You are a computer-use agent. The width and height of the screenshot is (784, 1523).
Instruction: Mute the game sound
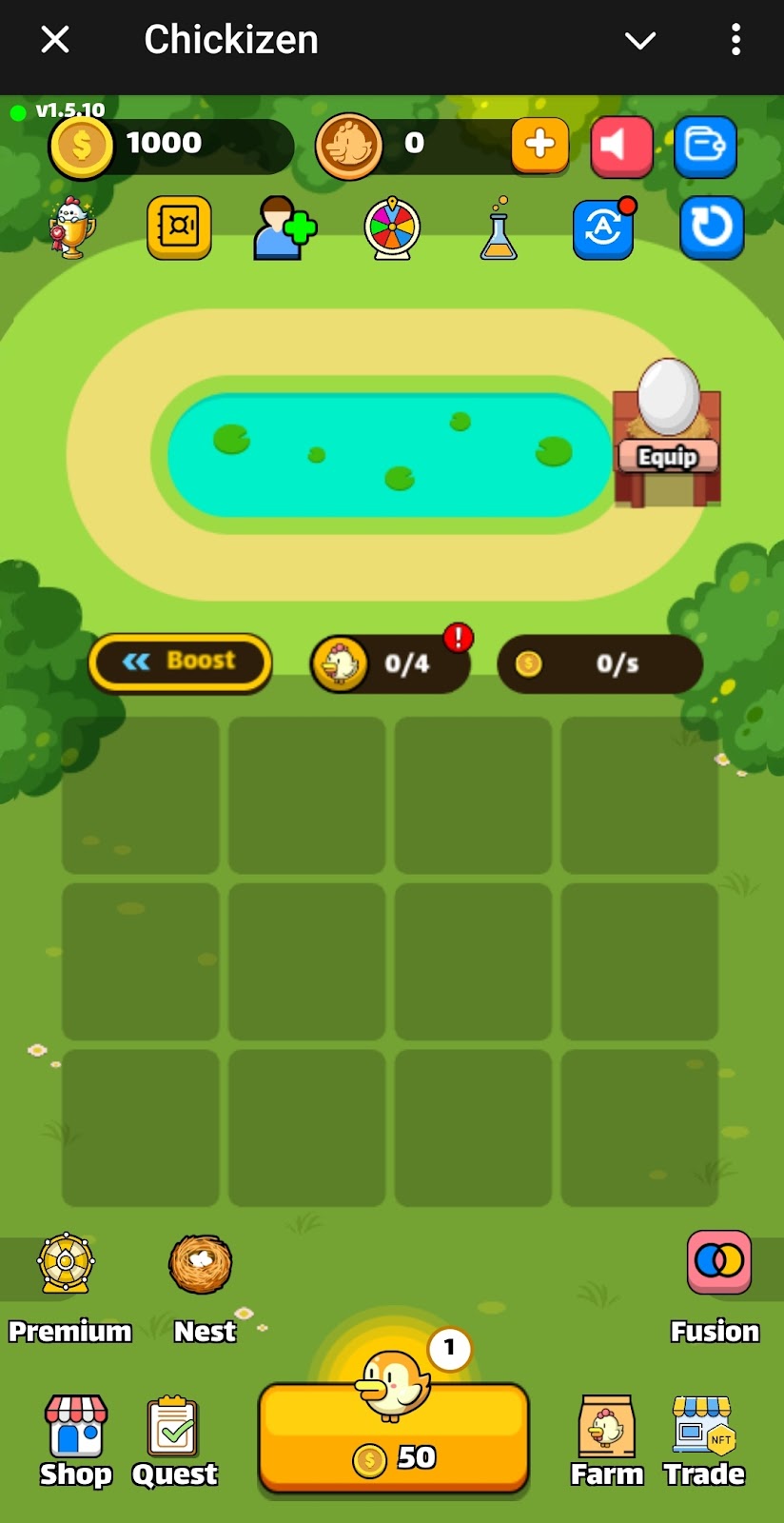click(x=621, y=147)
